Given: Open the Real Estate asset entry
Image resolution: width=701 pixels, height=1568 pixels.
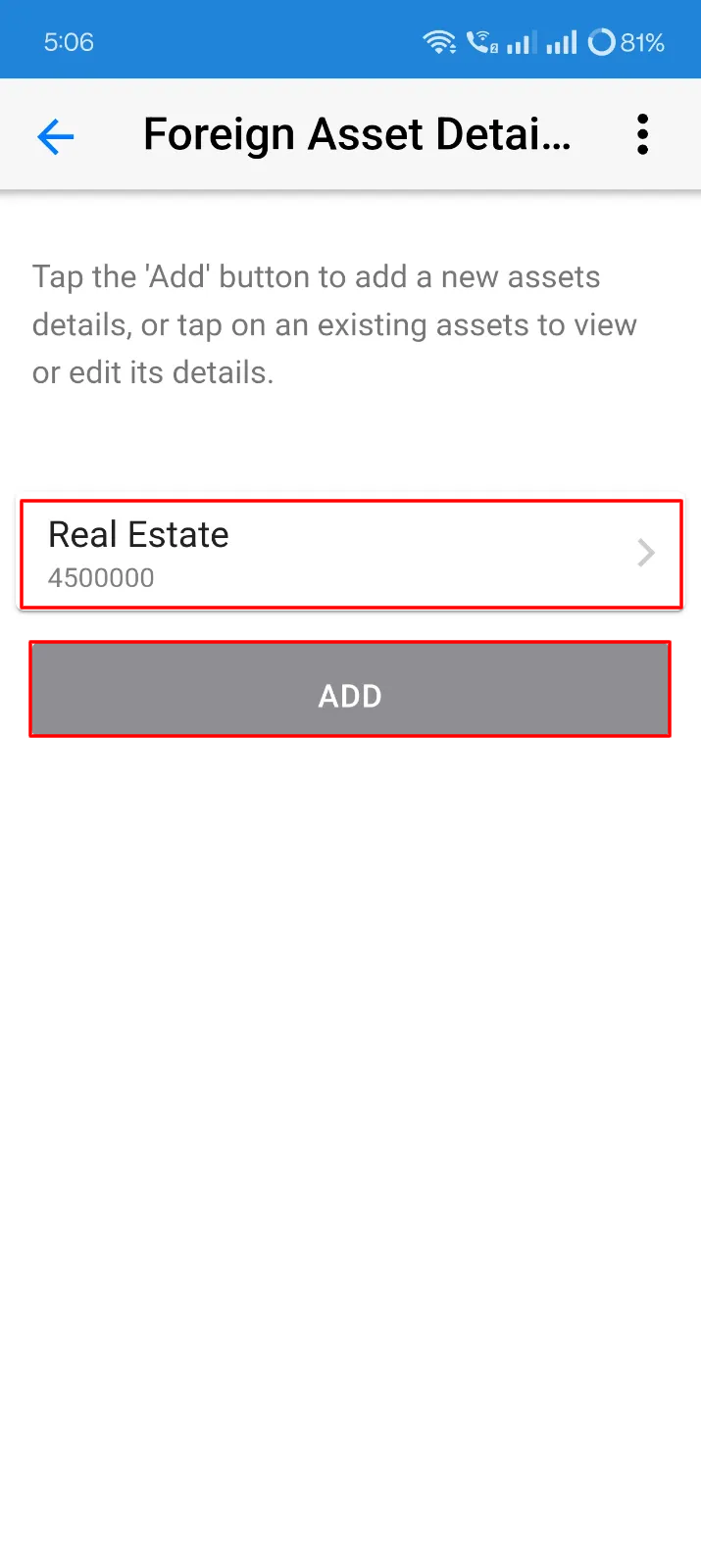Looking at the screenshot, I should pyautogui.click(x=350, y=554).
